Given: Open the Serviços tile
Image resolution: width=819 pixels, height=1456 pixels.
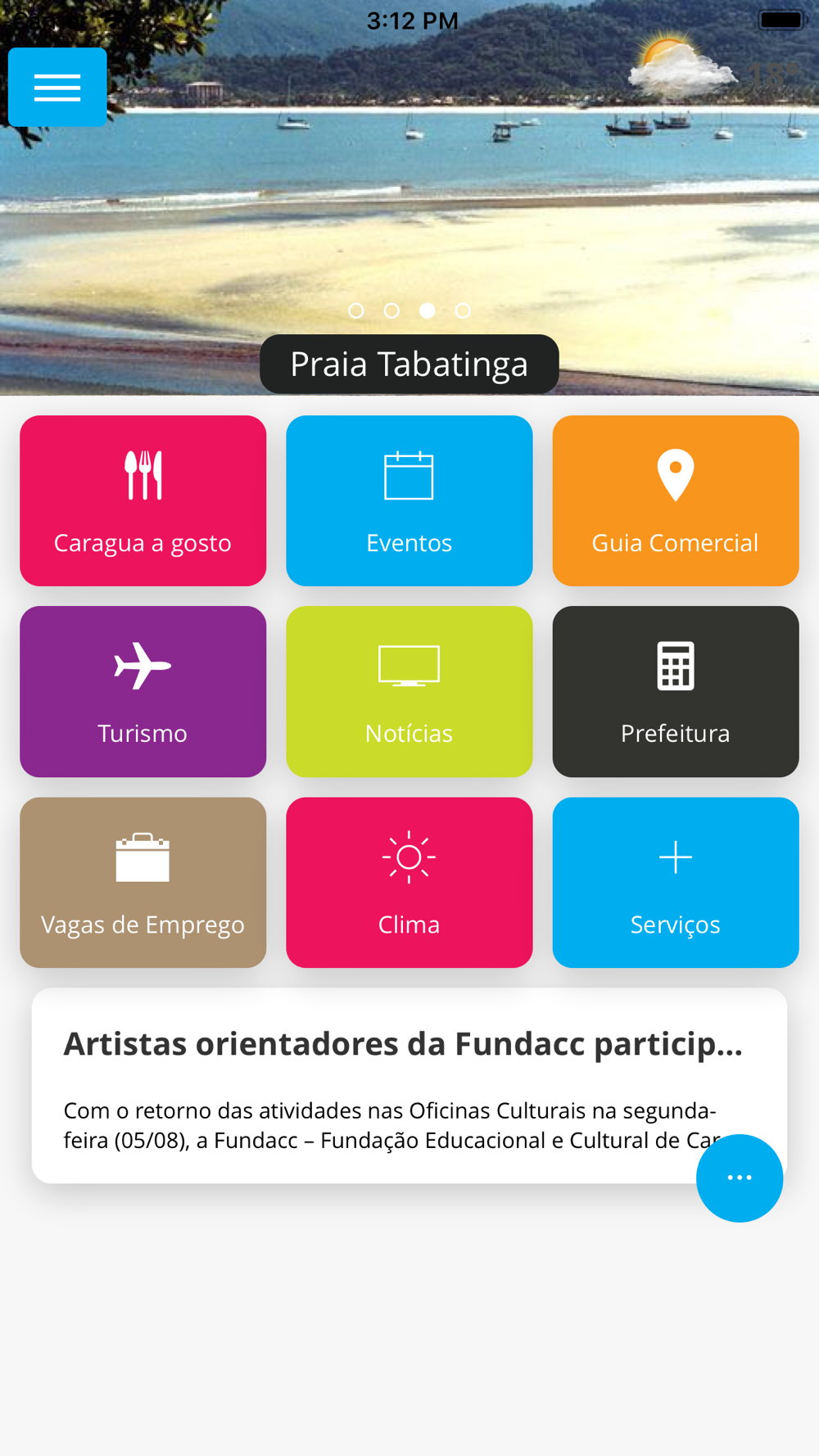Looking at the screenshot, I should coord(676,883).
